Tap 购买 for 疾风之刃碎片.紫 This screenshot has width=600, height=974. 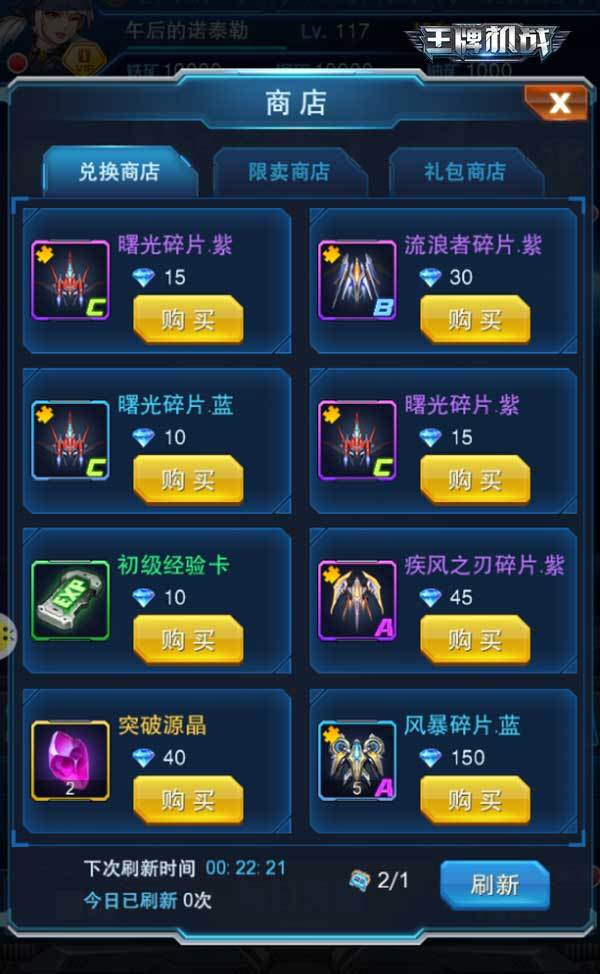click(x=475, y=639)
